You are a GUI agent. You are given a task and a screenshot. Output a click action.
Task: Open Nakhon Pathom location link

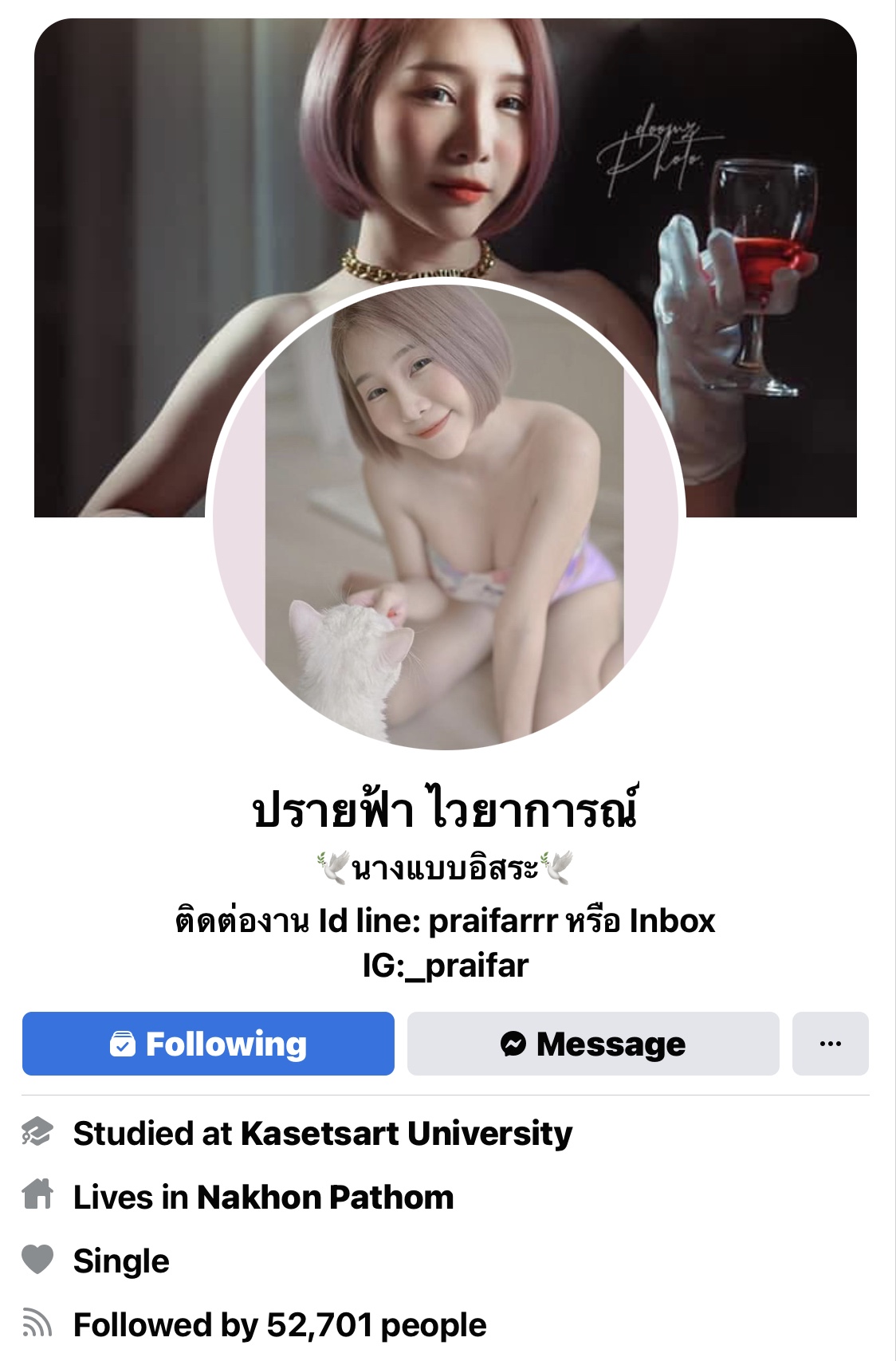pyautogui.click(x=325, y=1197)
